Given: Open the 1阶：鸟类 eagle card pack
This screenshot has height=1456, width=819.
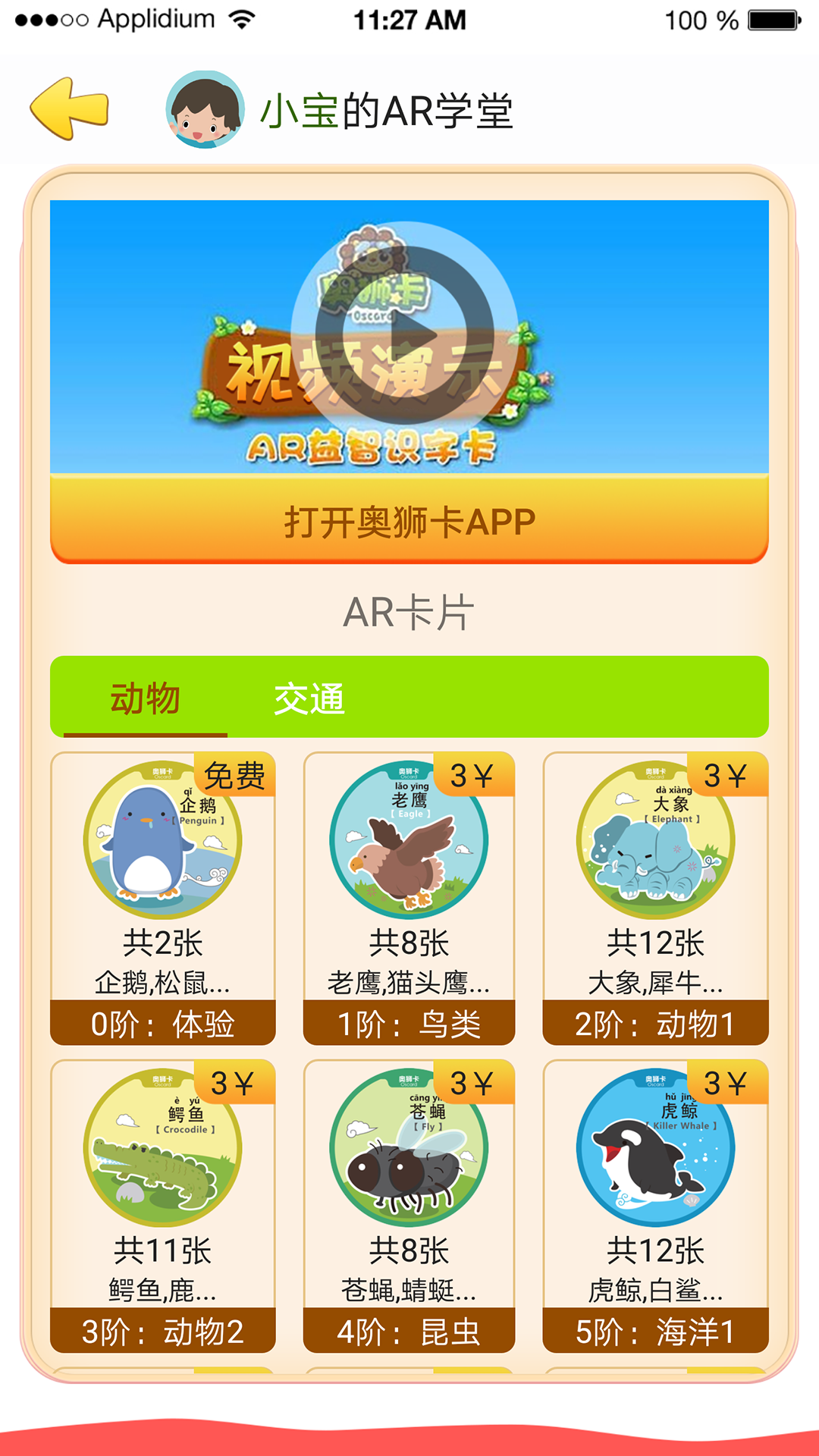Looking at the screenshot, I should tap(409, 899).
